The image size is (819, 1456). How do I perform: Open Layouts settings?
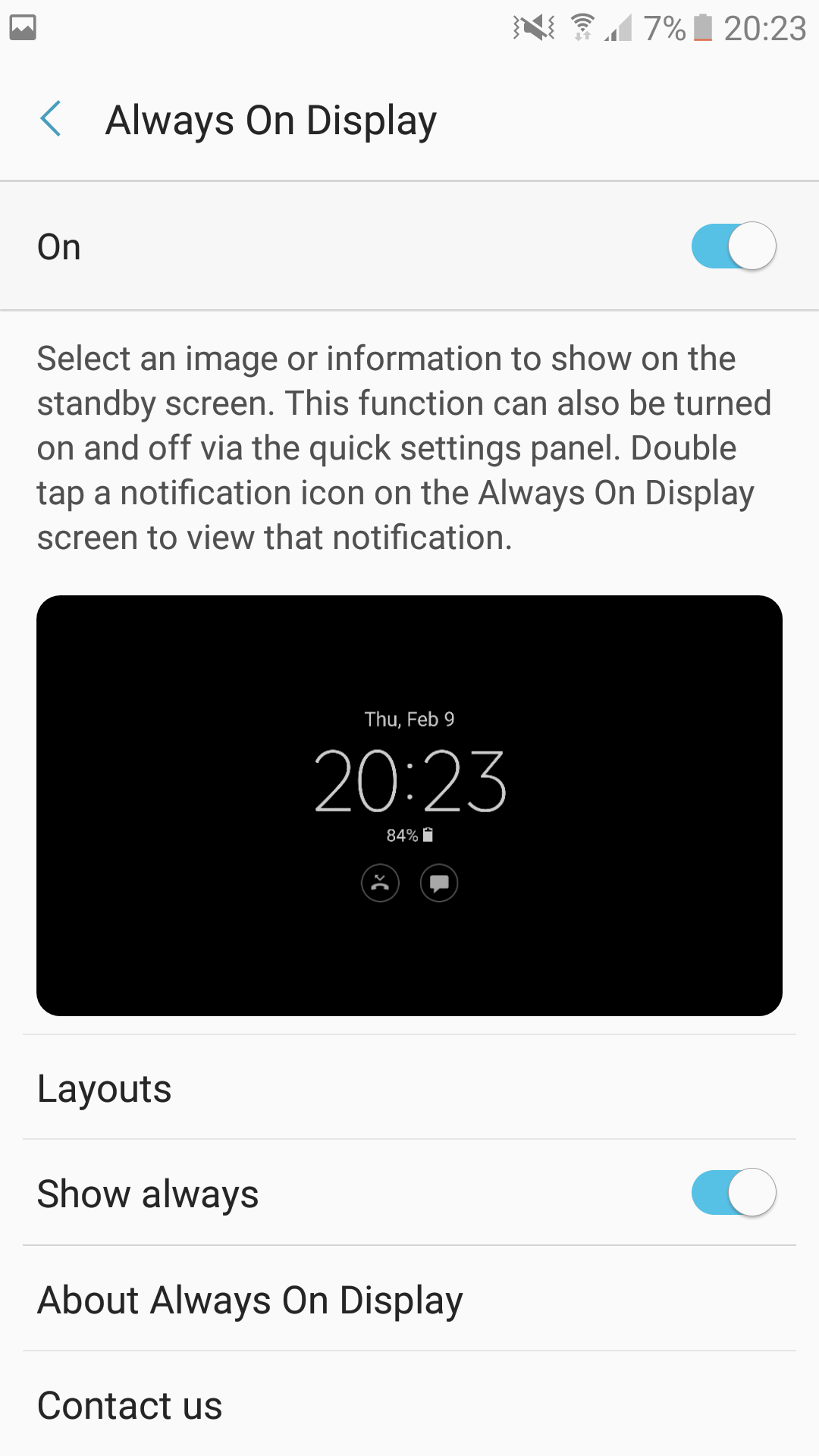pyautogui.click(x=105, y=1088)
